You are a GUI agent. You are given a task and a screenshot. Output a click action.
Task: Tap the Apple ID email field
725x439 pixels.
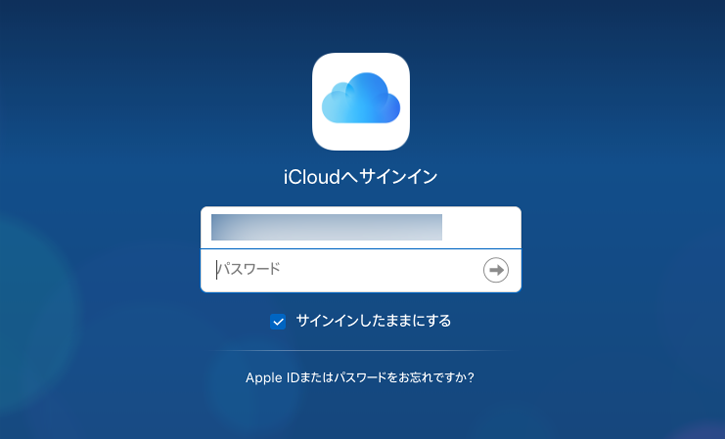tap(360, 227)
